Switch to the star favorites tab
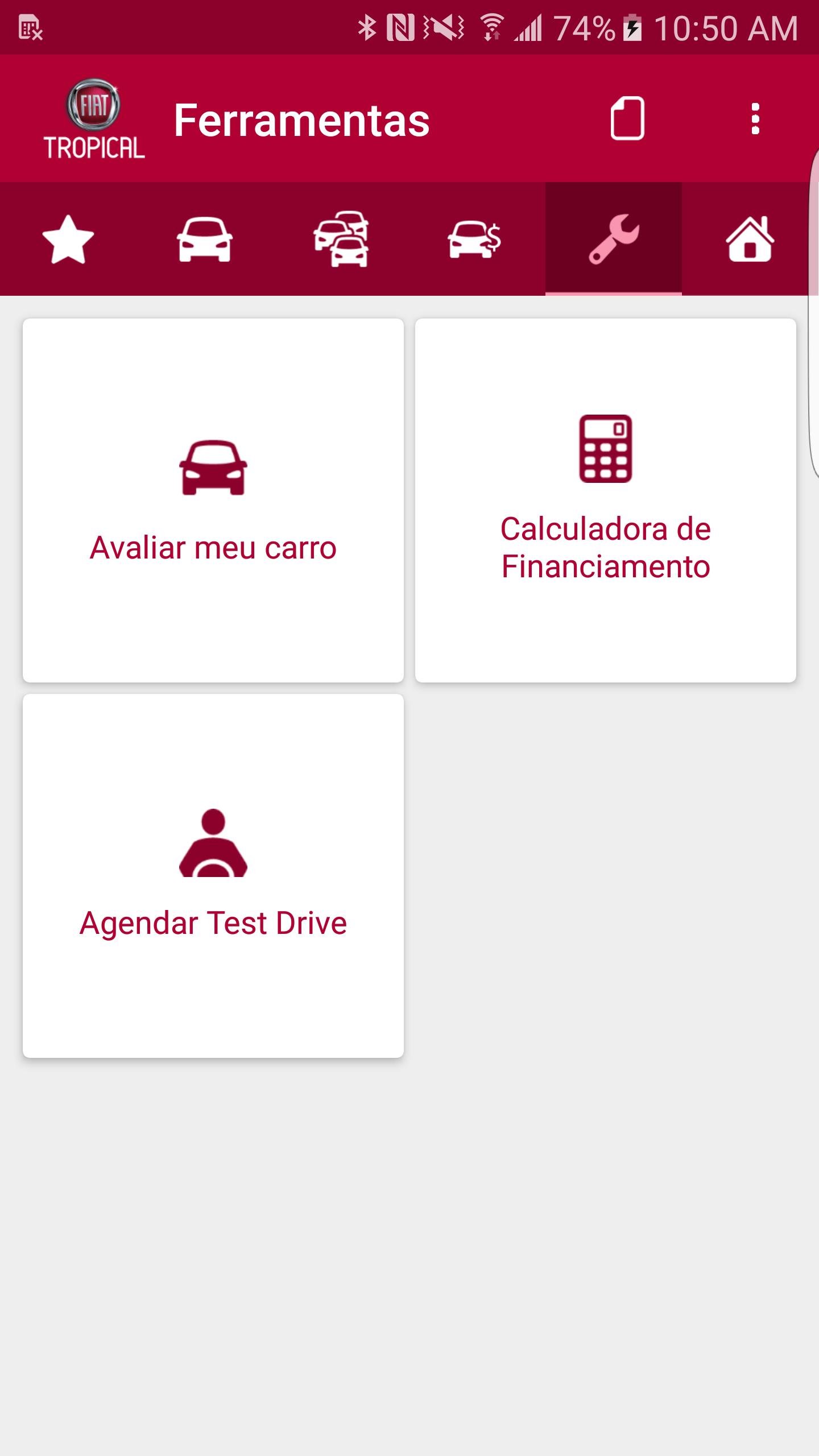 coord(68,239)
